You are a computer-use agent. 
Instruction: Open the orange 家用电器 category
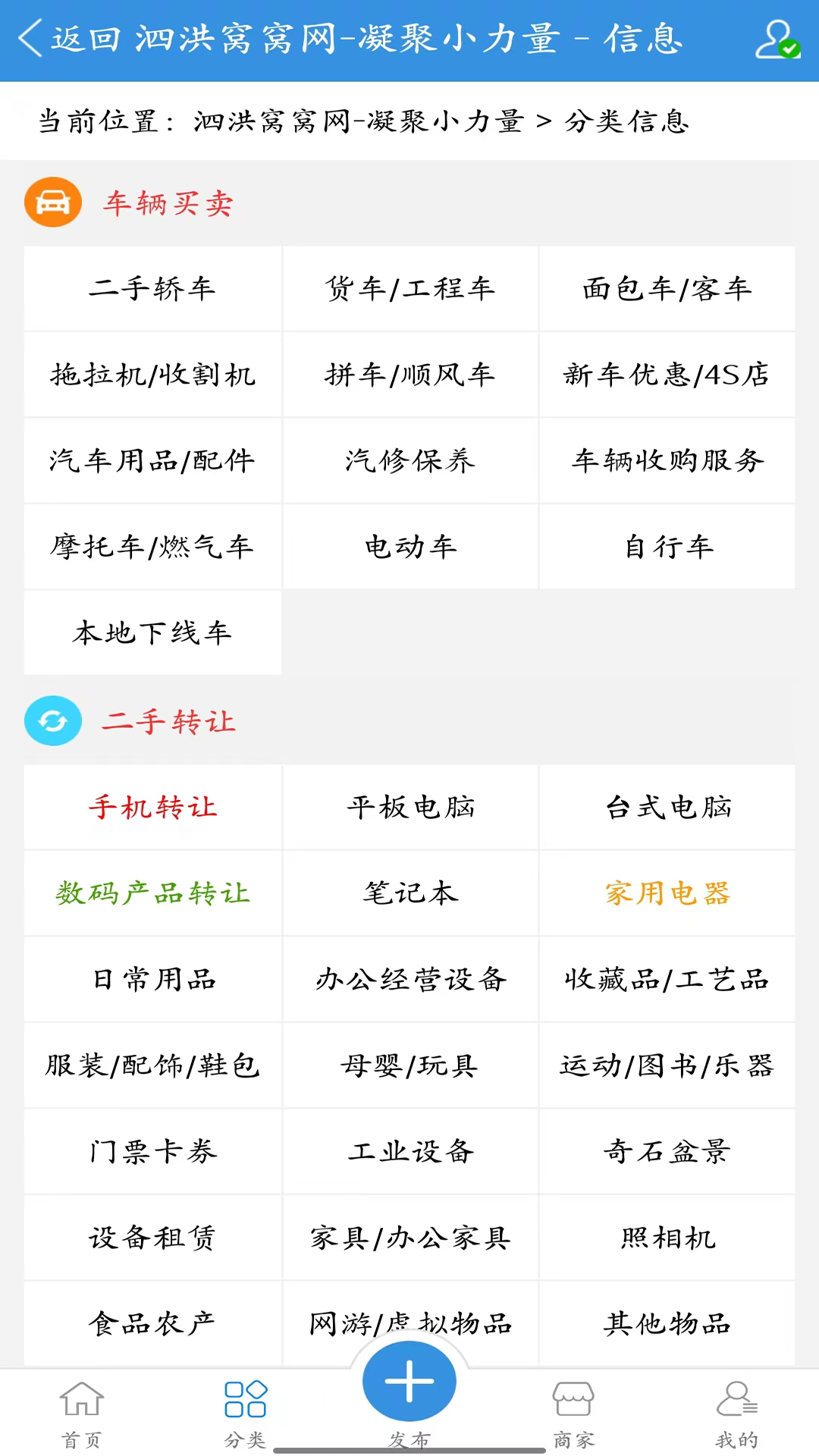(x=667, y=894)
